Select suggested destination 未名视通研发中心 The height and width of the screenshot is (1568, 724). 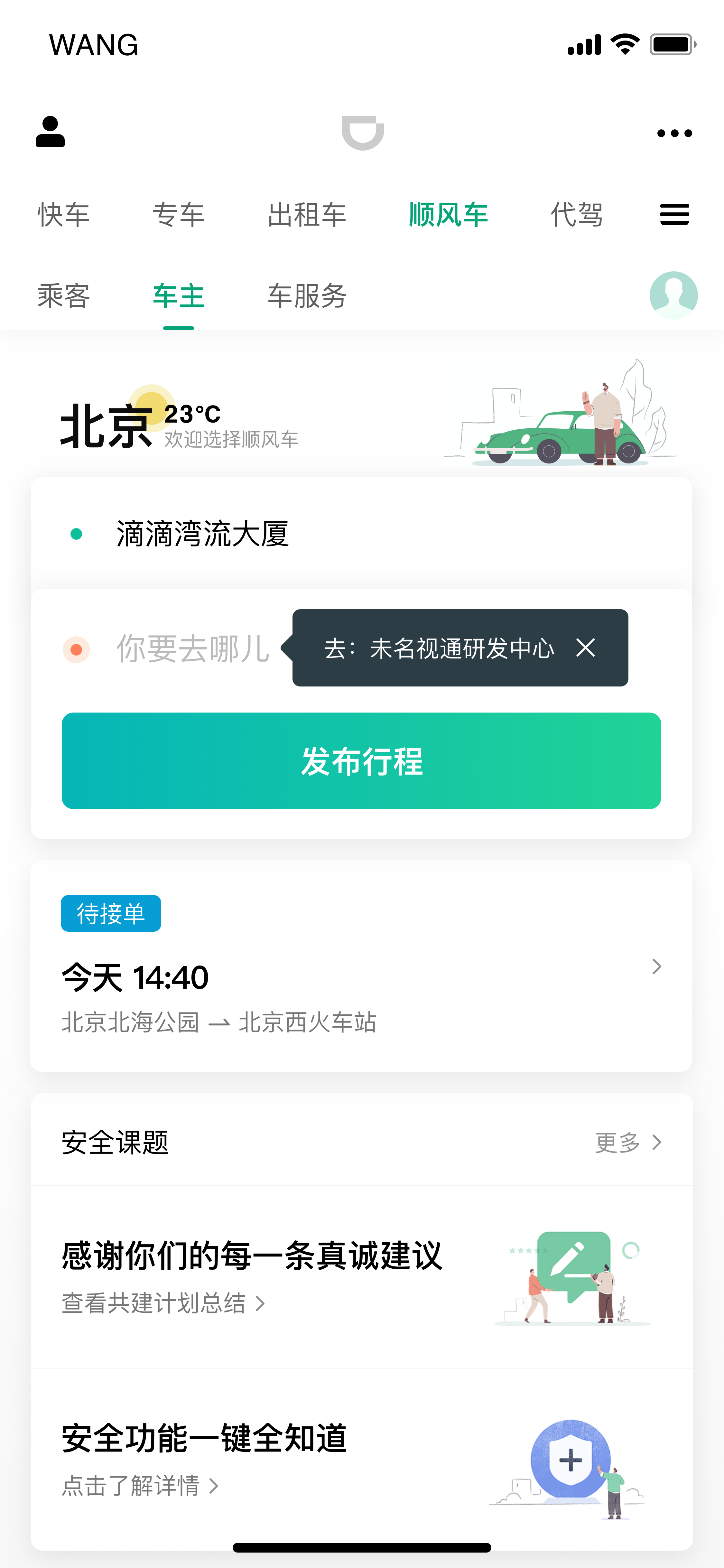click(439, 648)
